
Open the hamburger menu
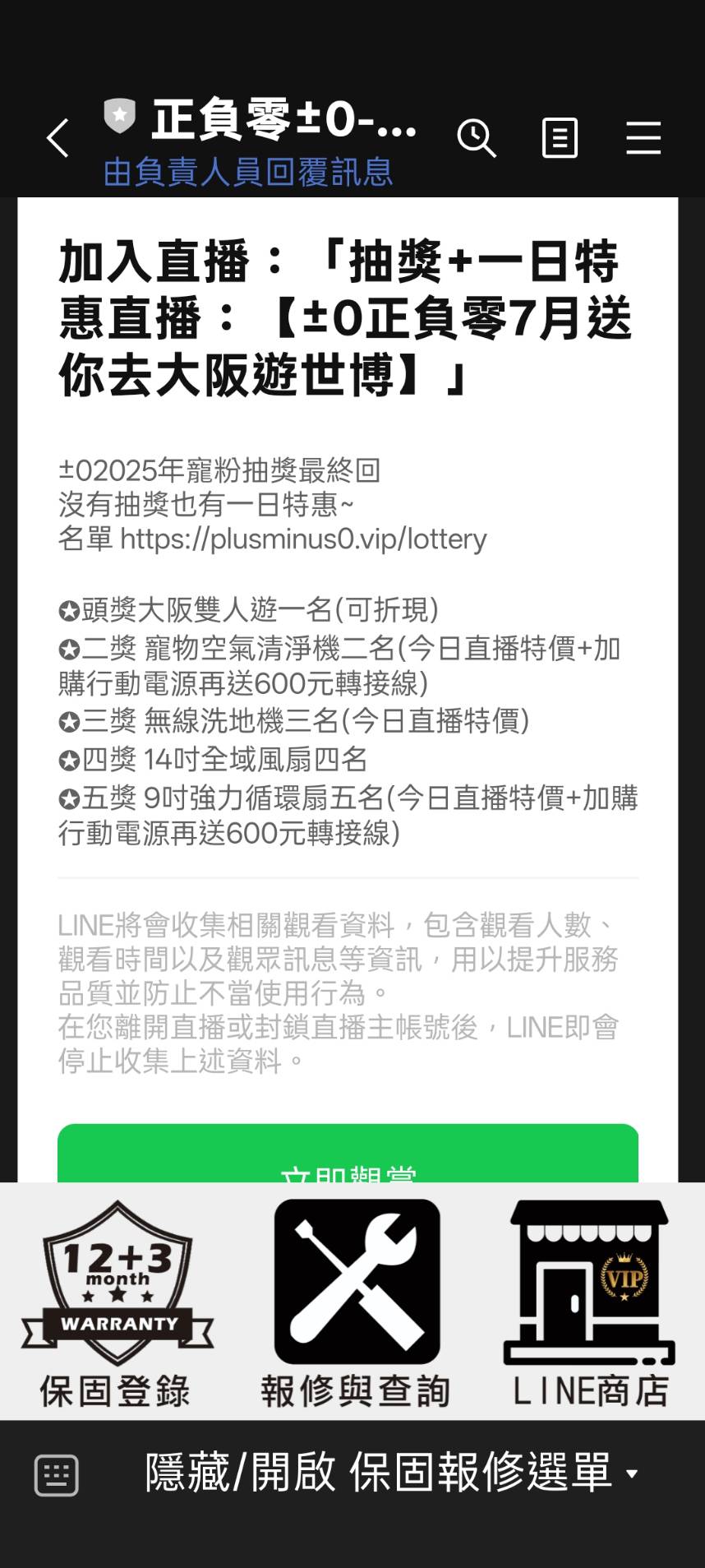pos(643,137)
